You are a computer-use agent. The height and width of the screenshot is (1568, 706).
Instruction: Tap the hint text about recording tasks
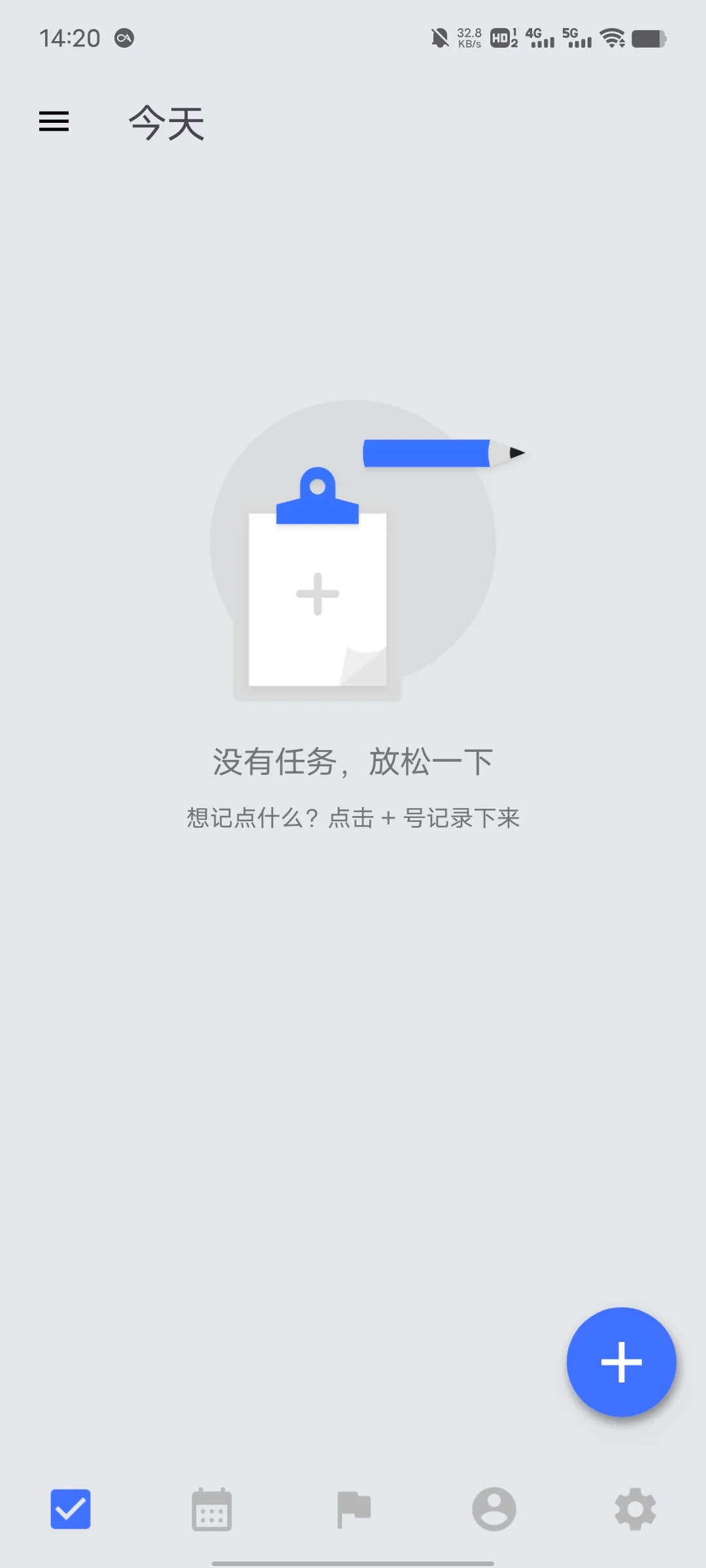[x=352, y=817]
